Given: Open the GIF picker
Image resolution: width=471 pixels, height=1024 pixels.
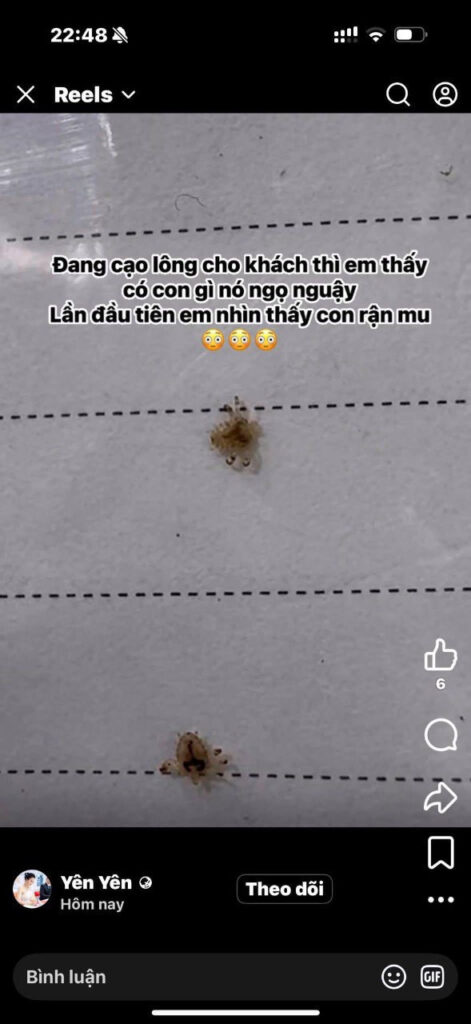Looking at the screenshot, I should [432, 977].
